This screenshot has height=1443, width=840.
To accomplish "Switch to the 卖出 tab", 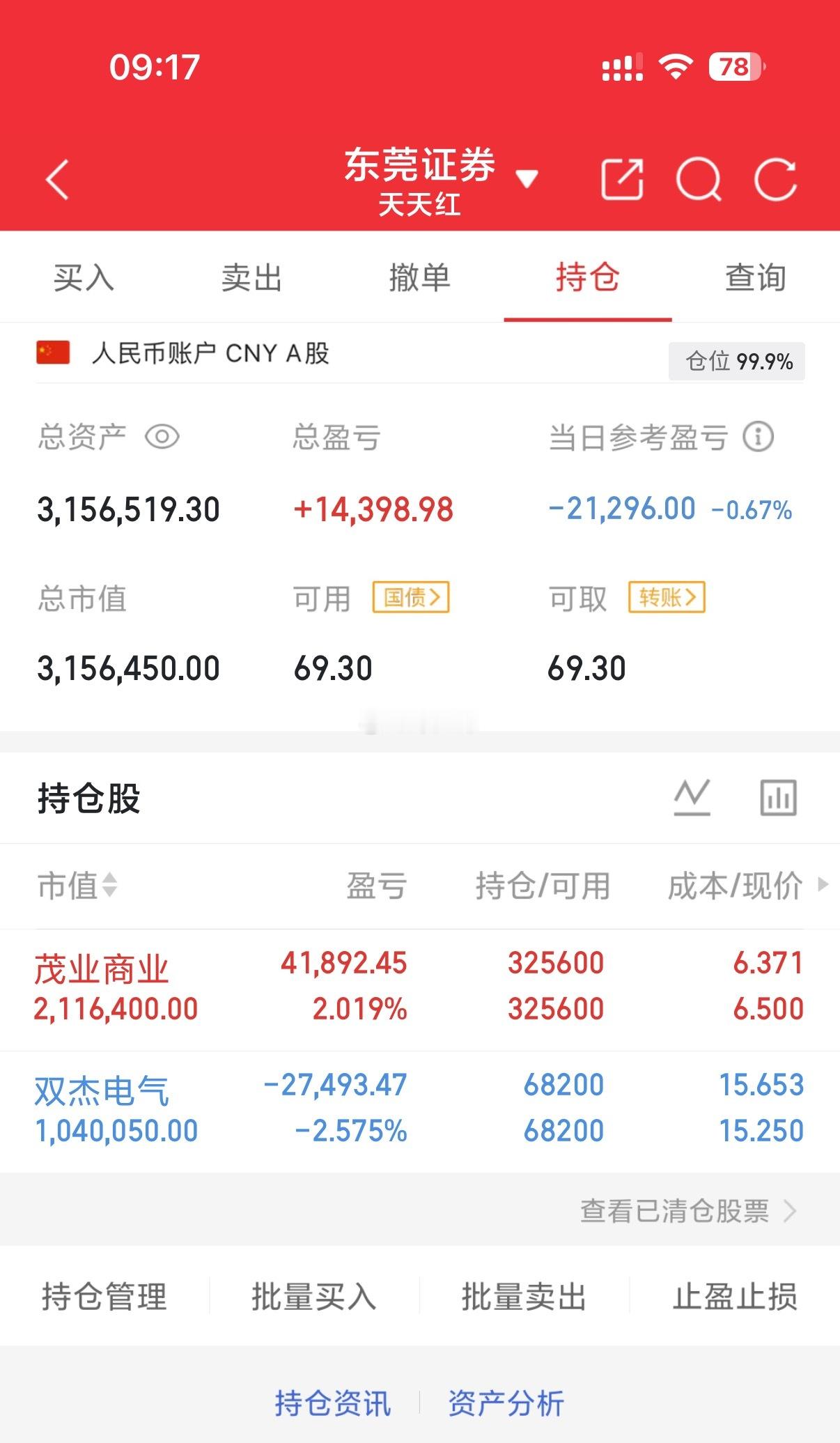I will coord(251,277).
